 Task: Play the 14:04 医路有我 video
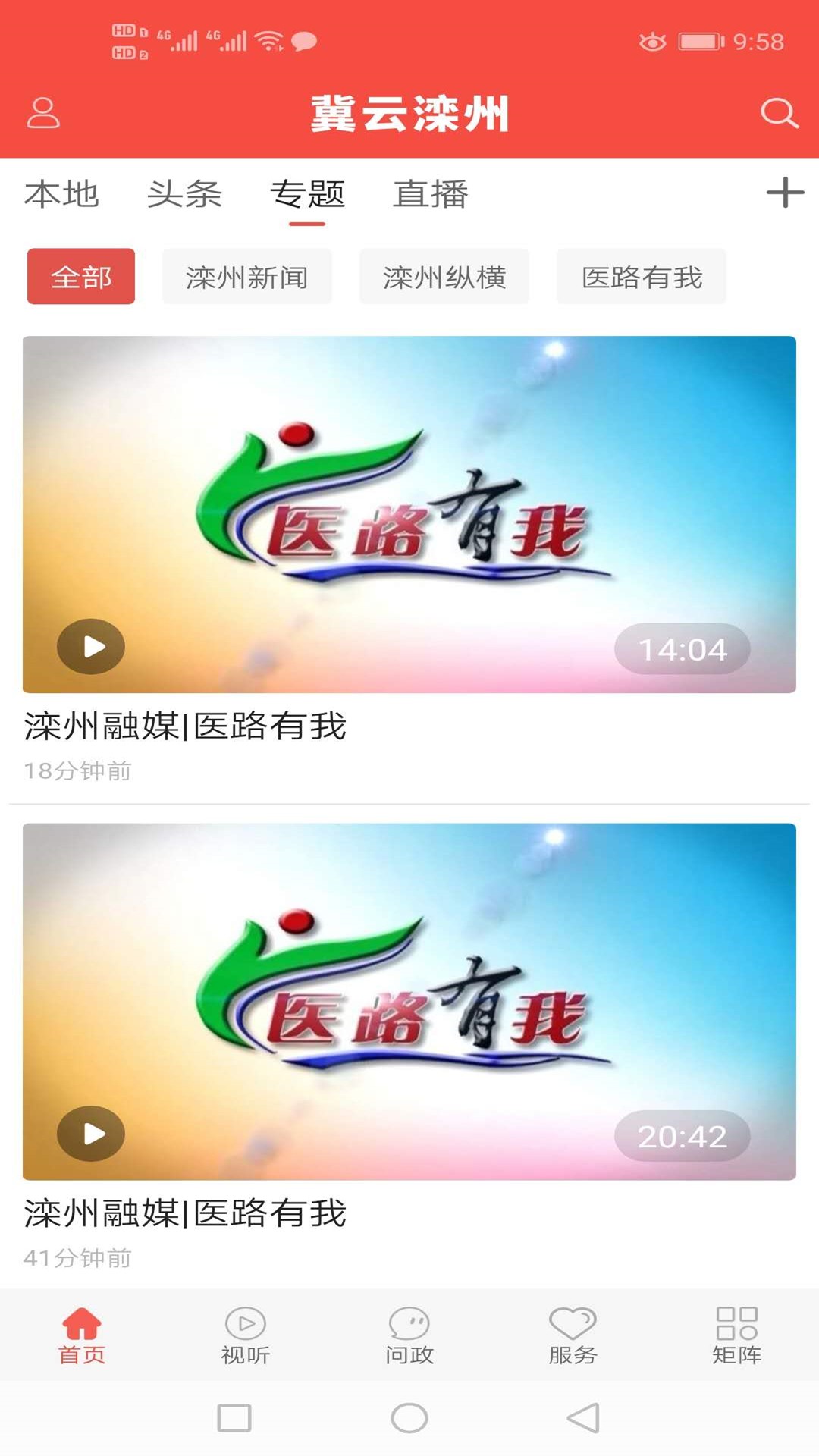click(x=91, y=647)
